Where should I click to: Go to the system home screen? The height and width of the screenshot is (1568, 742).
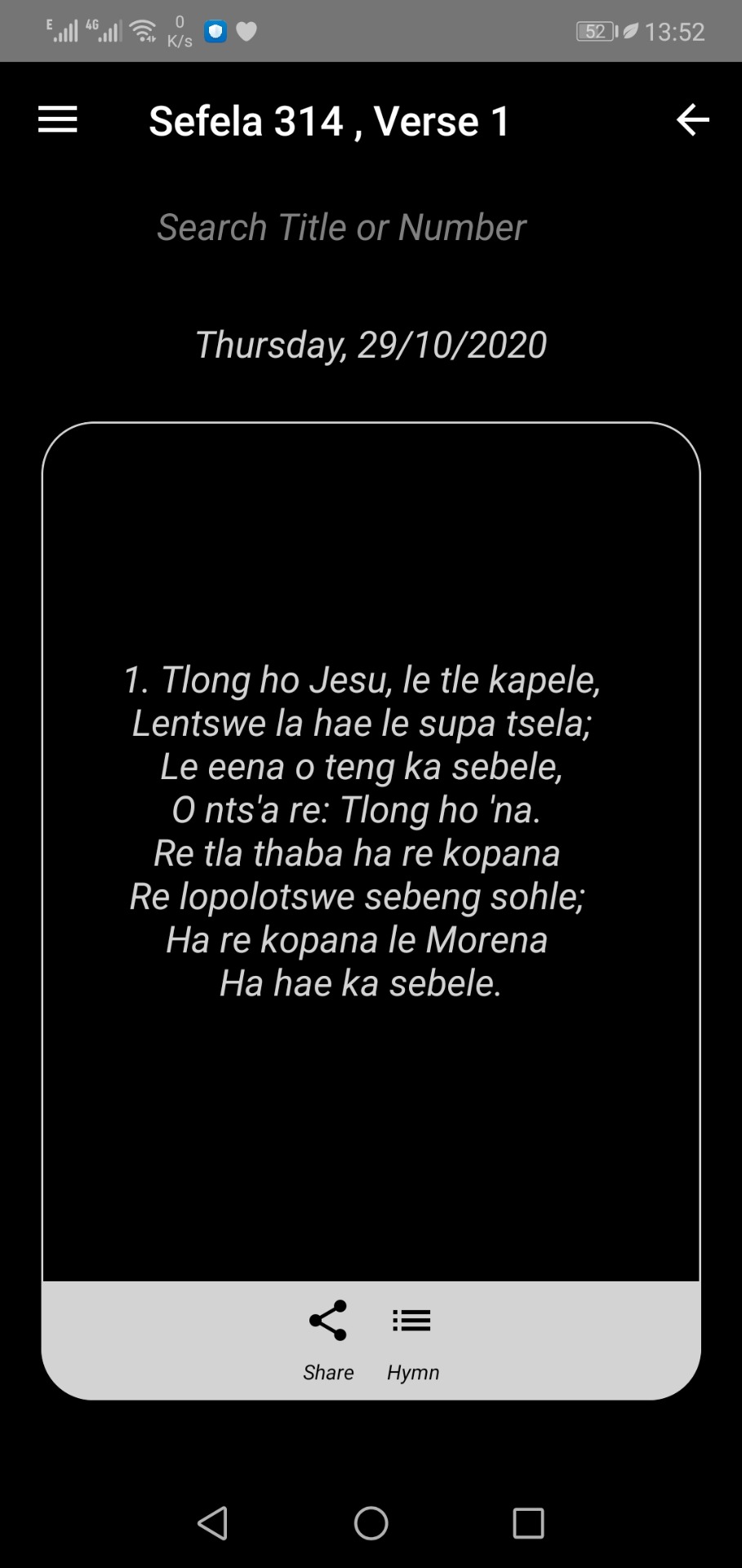click(x=371, y=1523)
